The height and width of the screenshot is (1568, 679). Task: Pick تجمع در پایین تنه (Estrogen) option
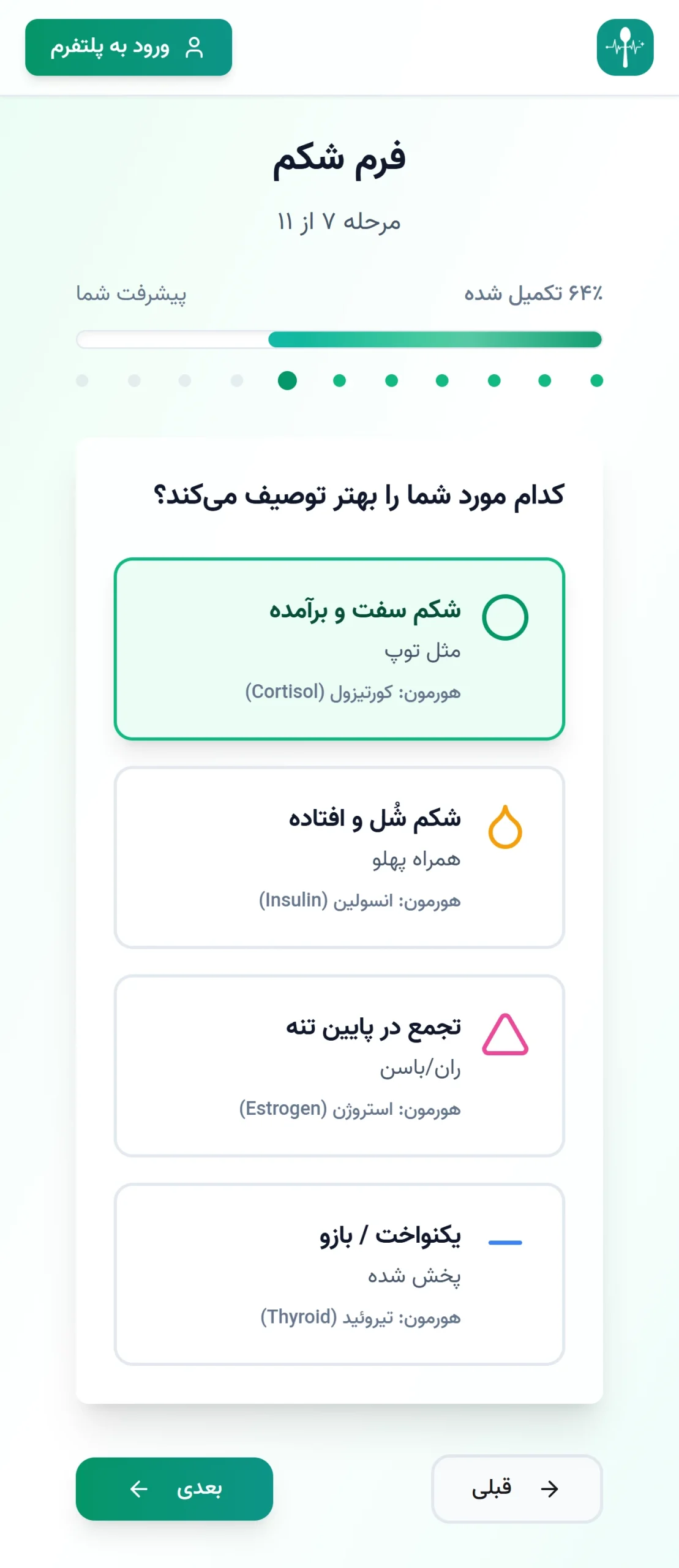click(339, 1065)
